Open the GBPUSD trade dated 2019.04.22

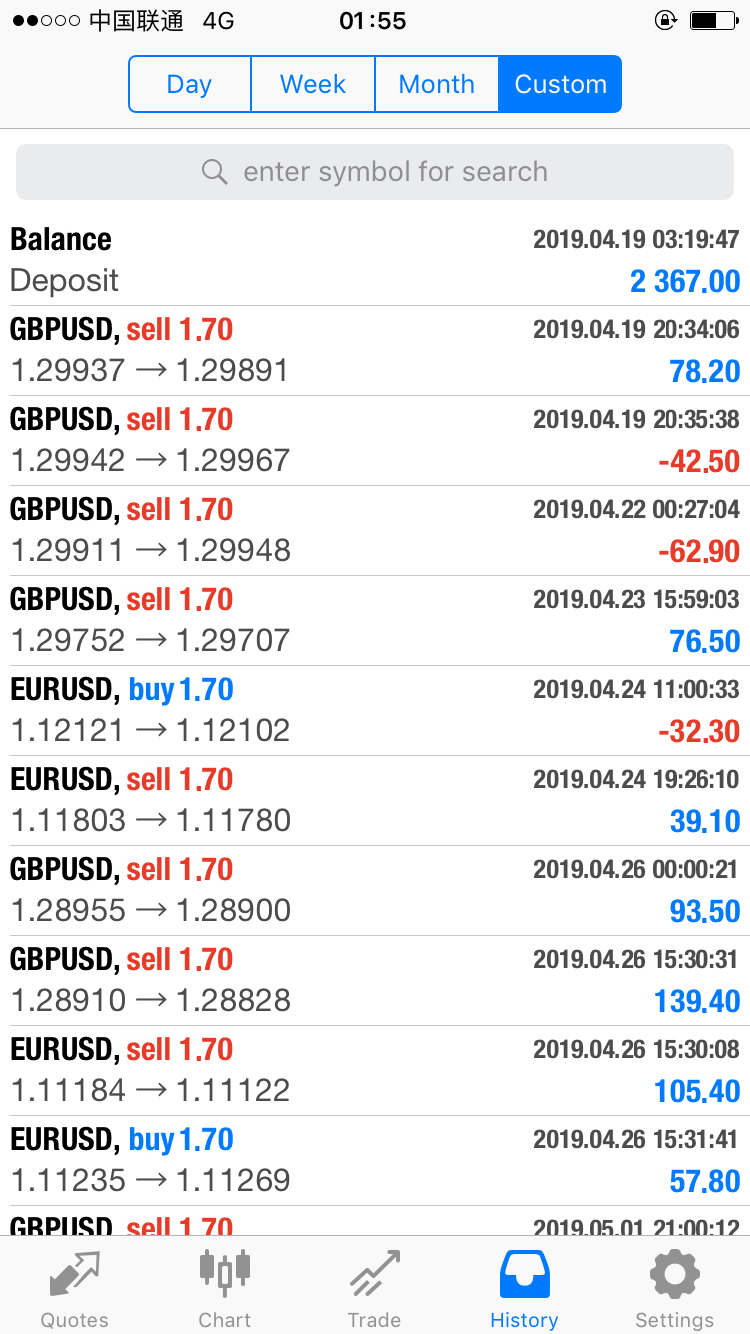pyautogui.click(x=375, y=531)
